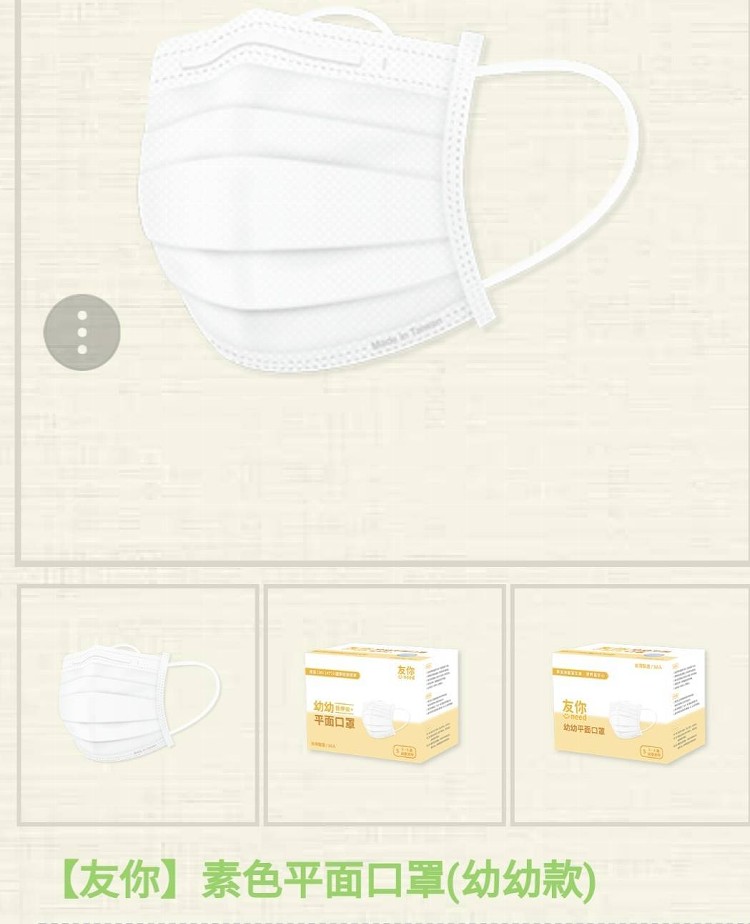Open the three-dot floating menu button

(x=82, y=332)
